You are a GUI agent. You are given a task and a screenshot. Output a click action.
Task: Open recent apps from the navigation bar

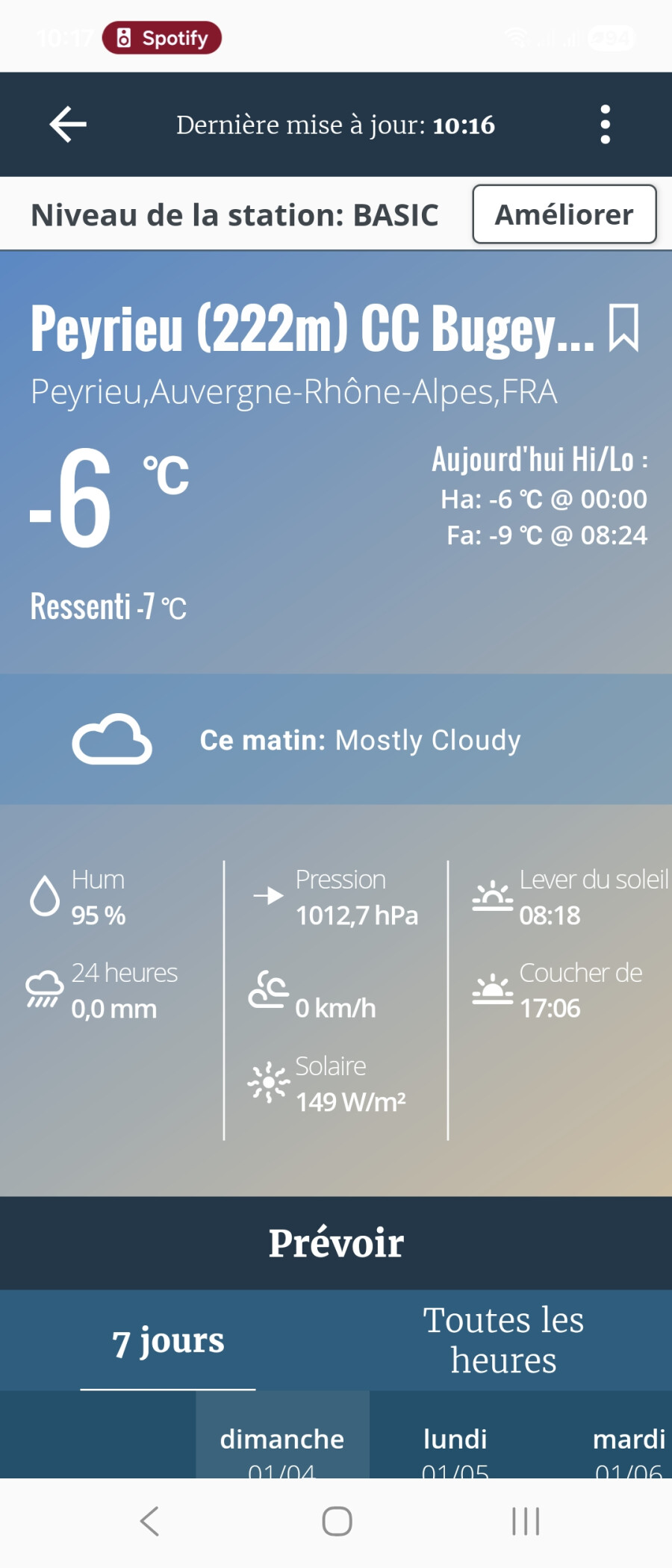[526, 1521]
